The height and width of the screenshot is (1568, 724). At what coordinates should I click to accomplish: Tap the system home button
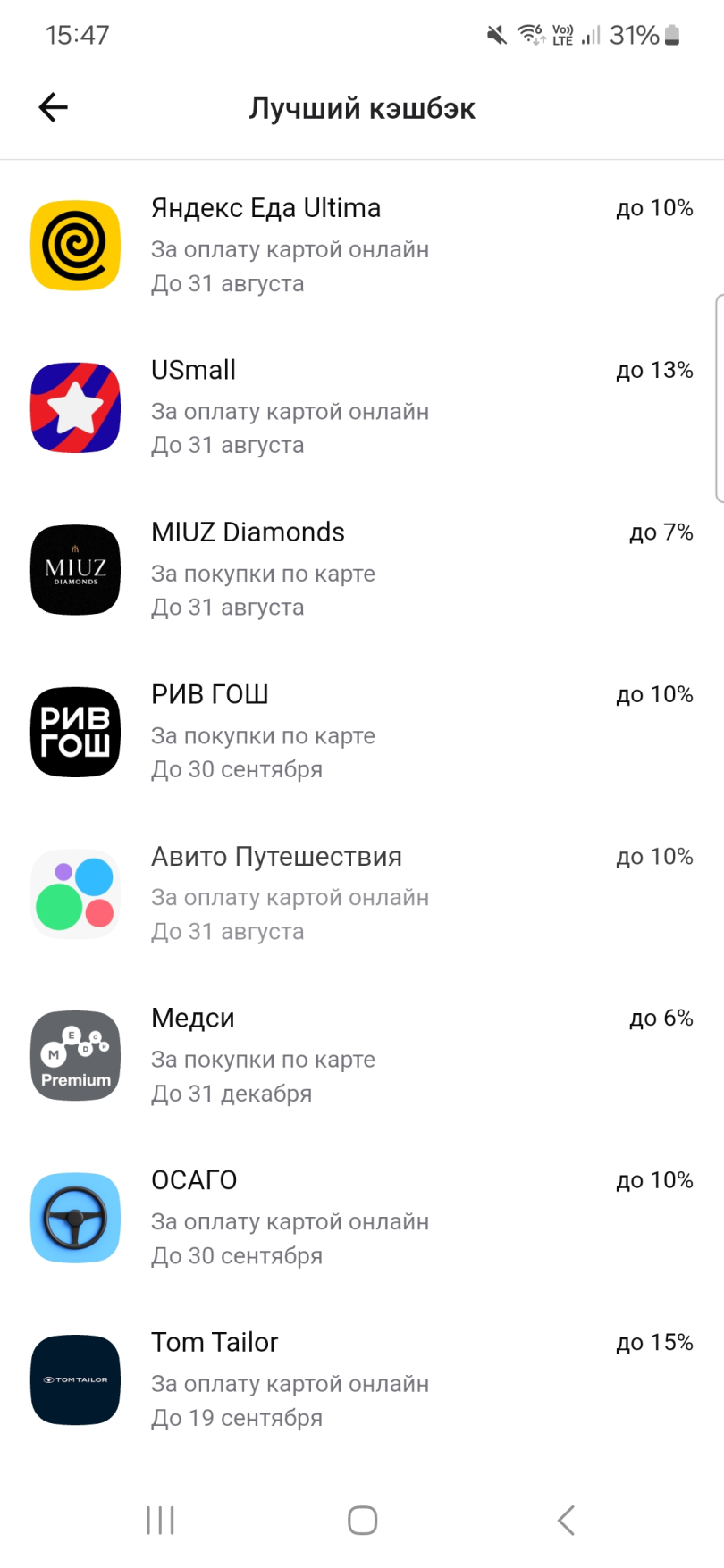pyautogui.click(x=362, y=1520)
